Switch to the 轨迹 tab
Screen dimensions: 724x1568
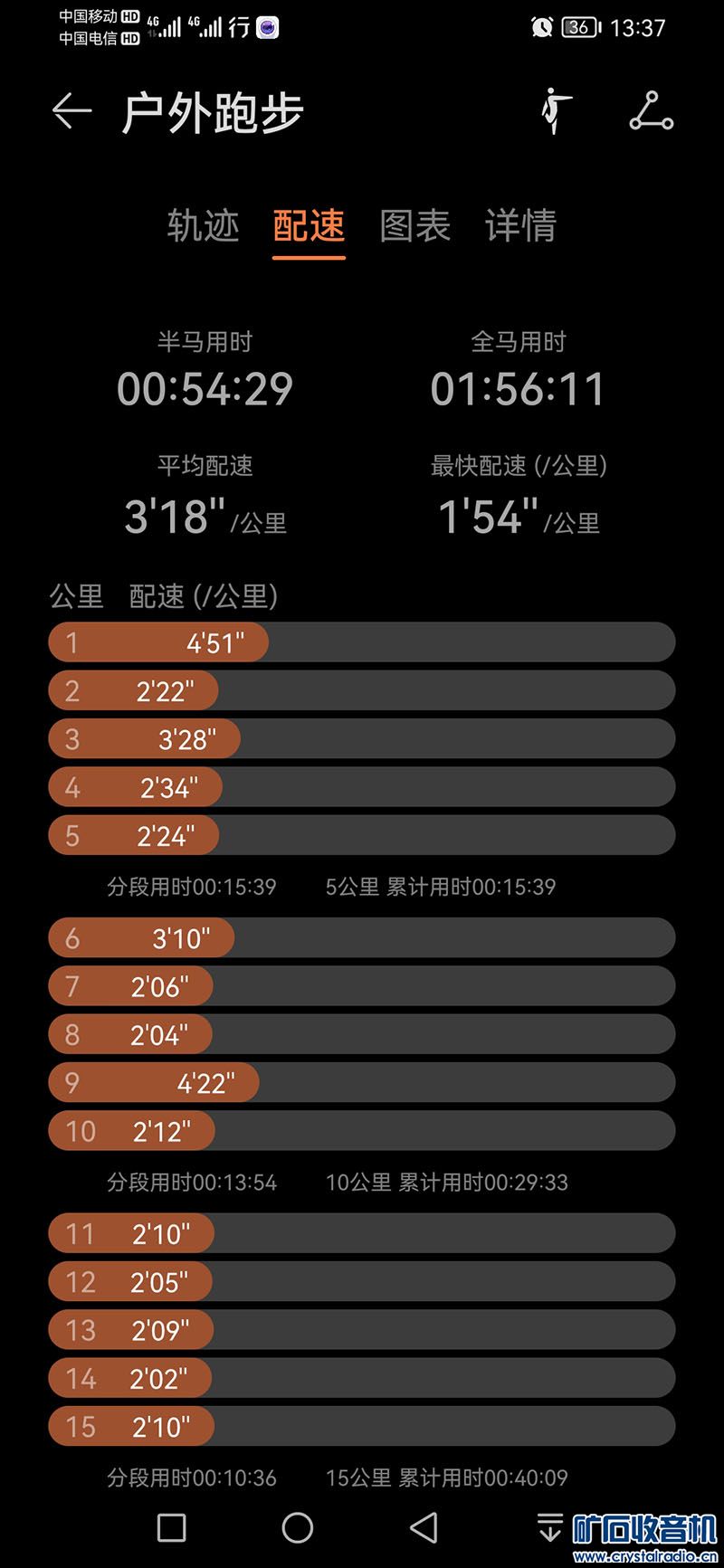pos(203,226)
